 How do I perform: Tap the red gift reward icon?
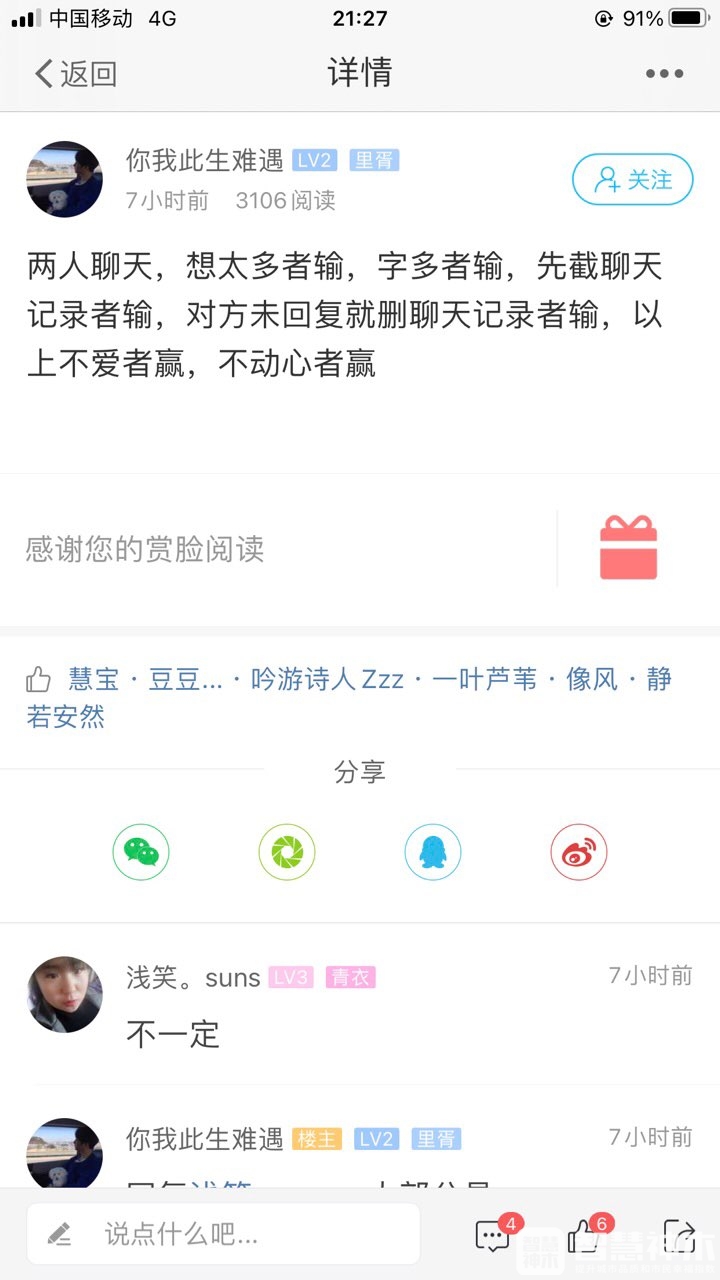628,548
